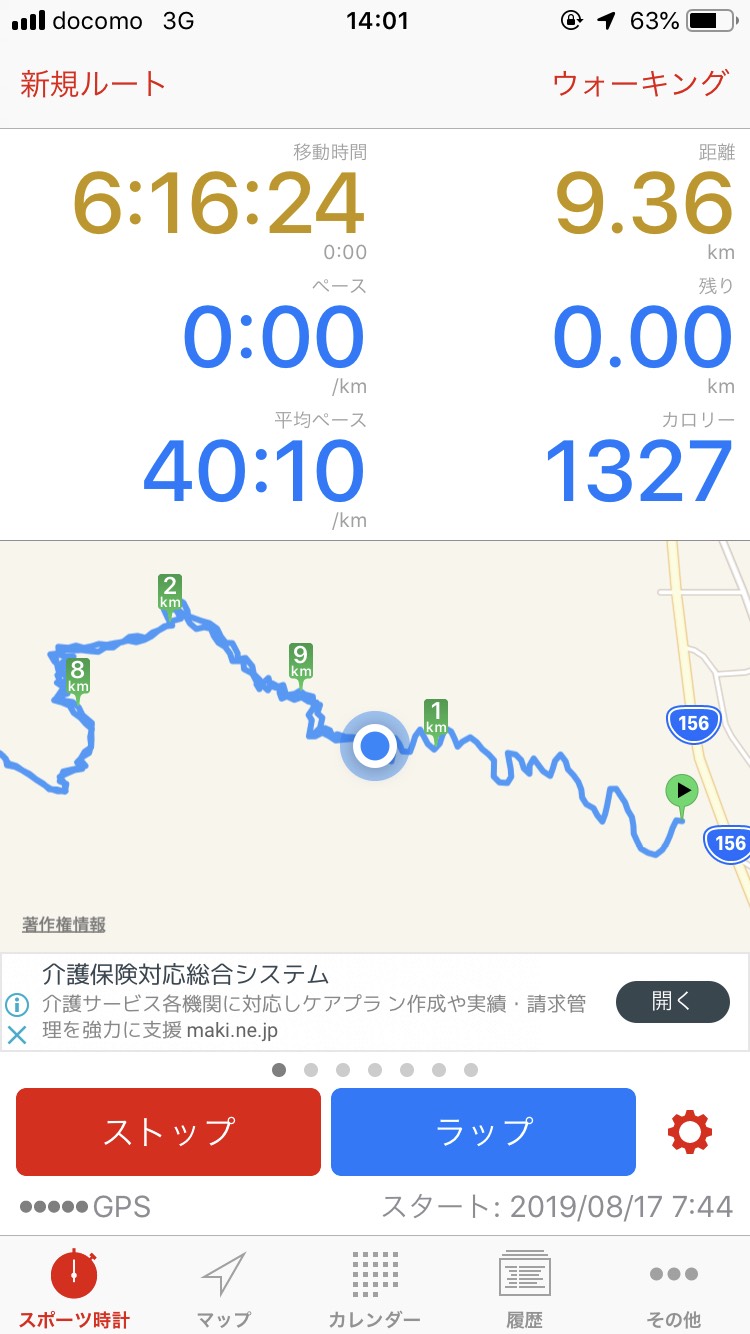750x1334 pixels.
Task: Record a lap with ラップ
Action: coord(483,1132)
